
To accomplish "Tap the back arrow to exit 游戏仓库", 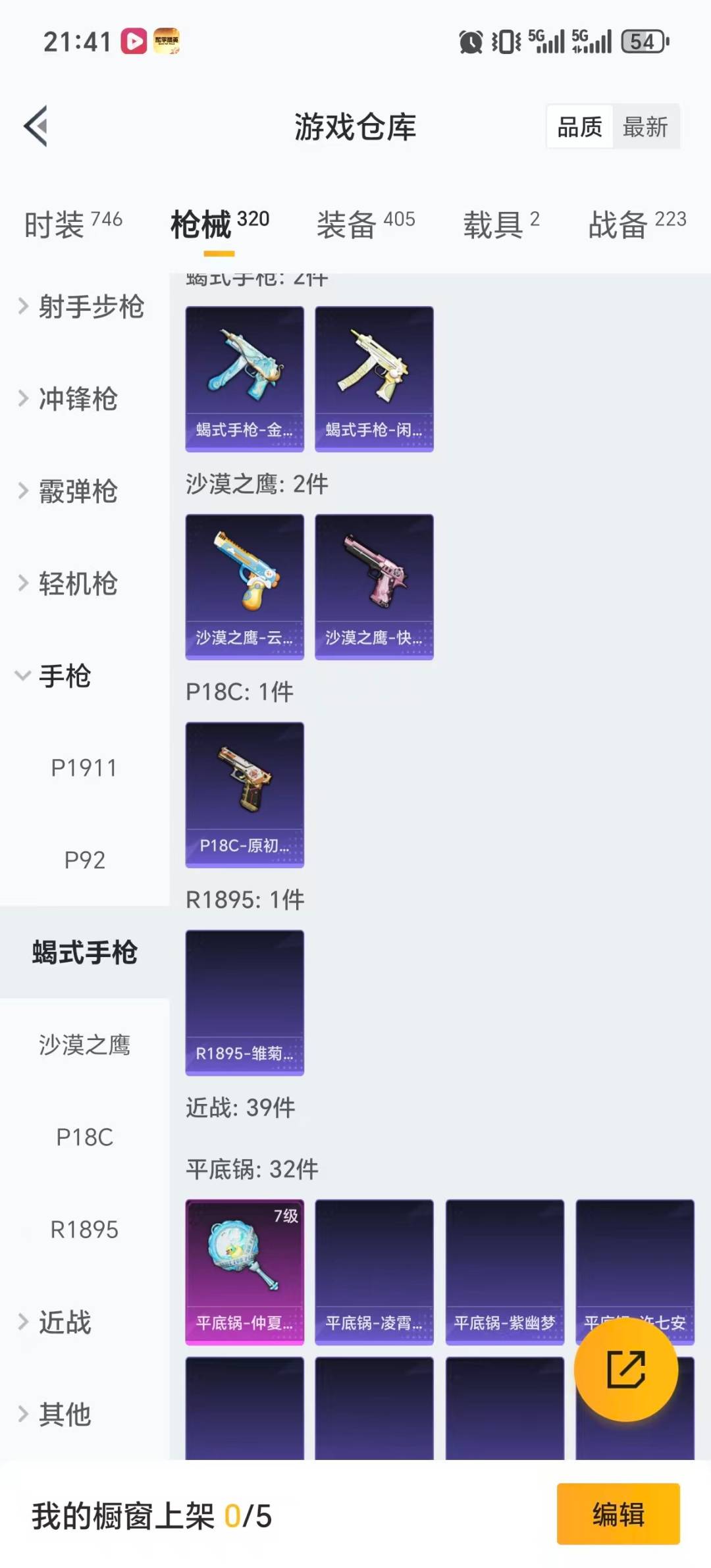I will (36, 126).
